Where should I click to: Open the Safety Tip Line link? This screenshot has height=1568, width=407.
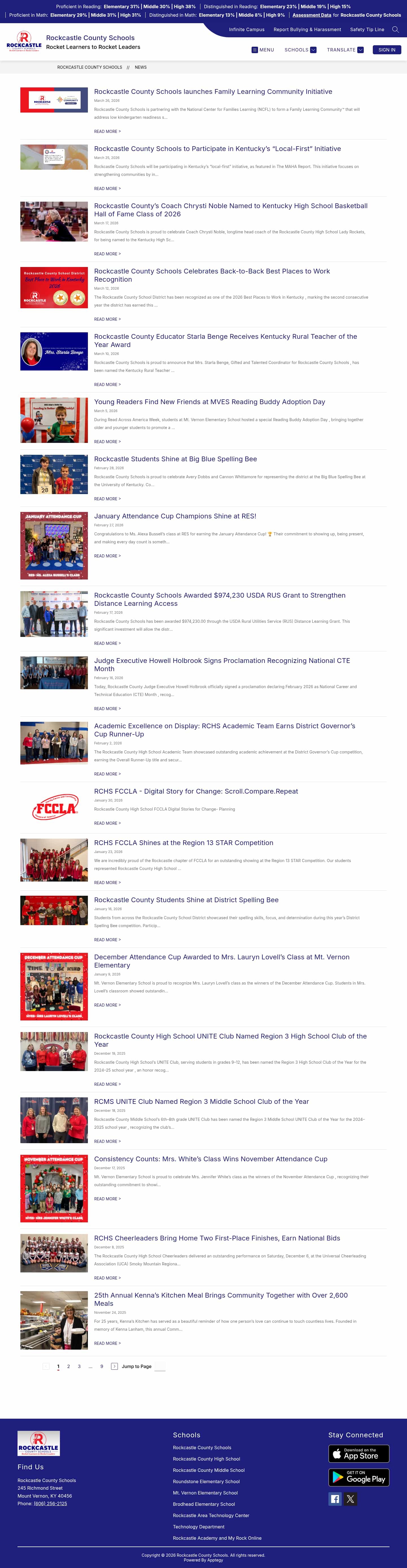367,29
